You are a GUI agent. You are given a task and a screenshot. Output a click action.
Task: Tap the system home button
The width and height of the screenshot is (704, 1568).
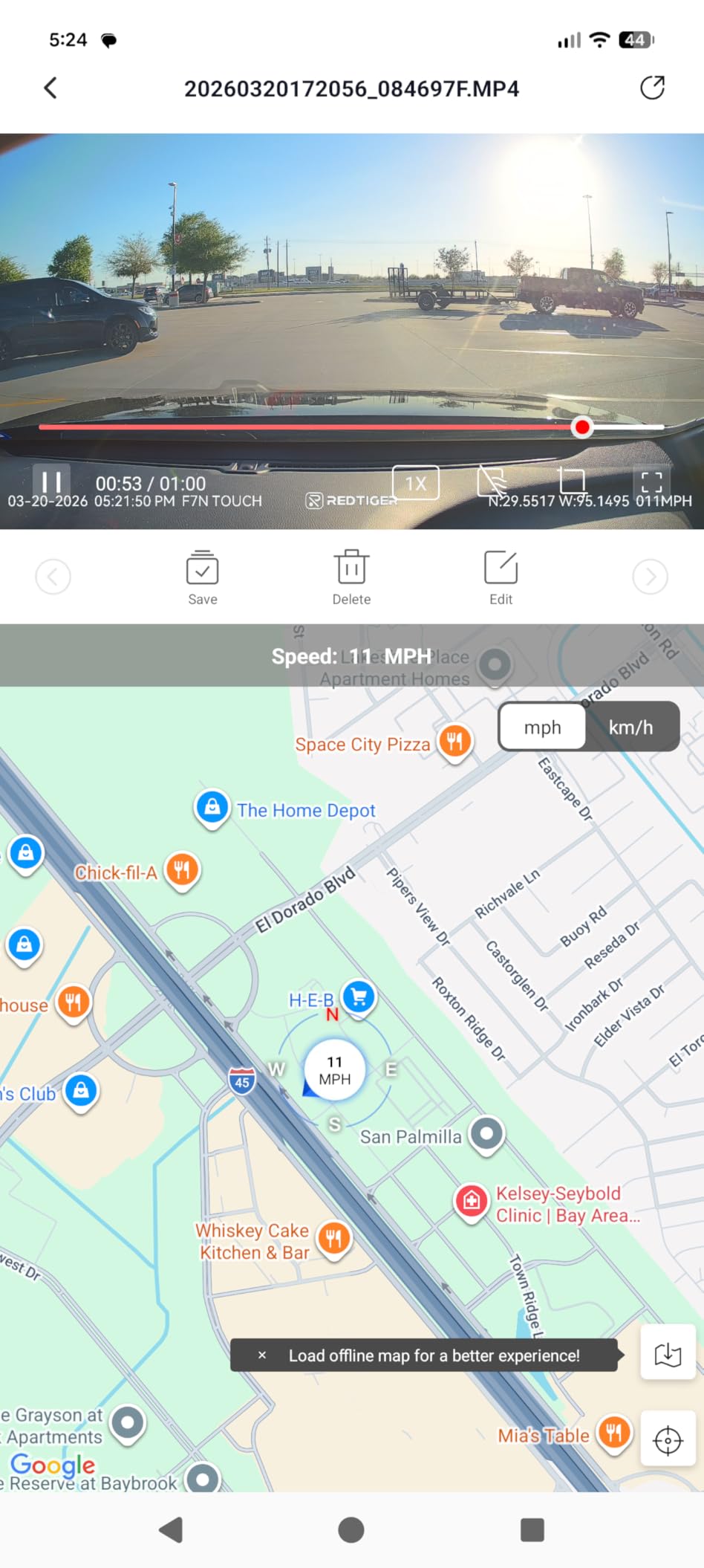click(351, 1529)
